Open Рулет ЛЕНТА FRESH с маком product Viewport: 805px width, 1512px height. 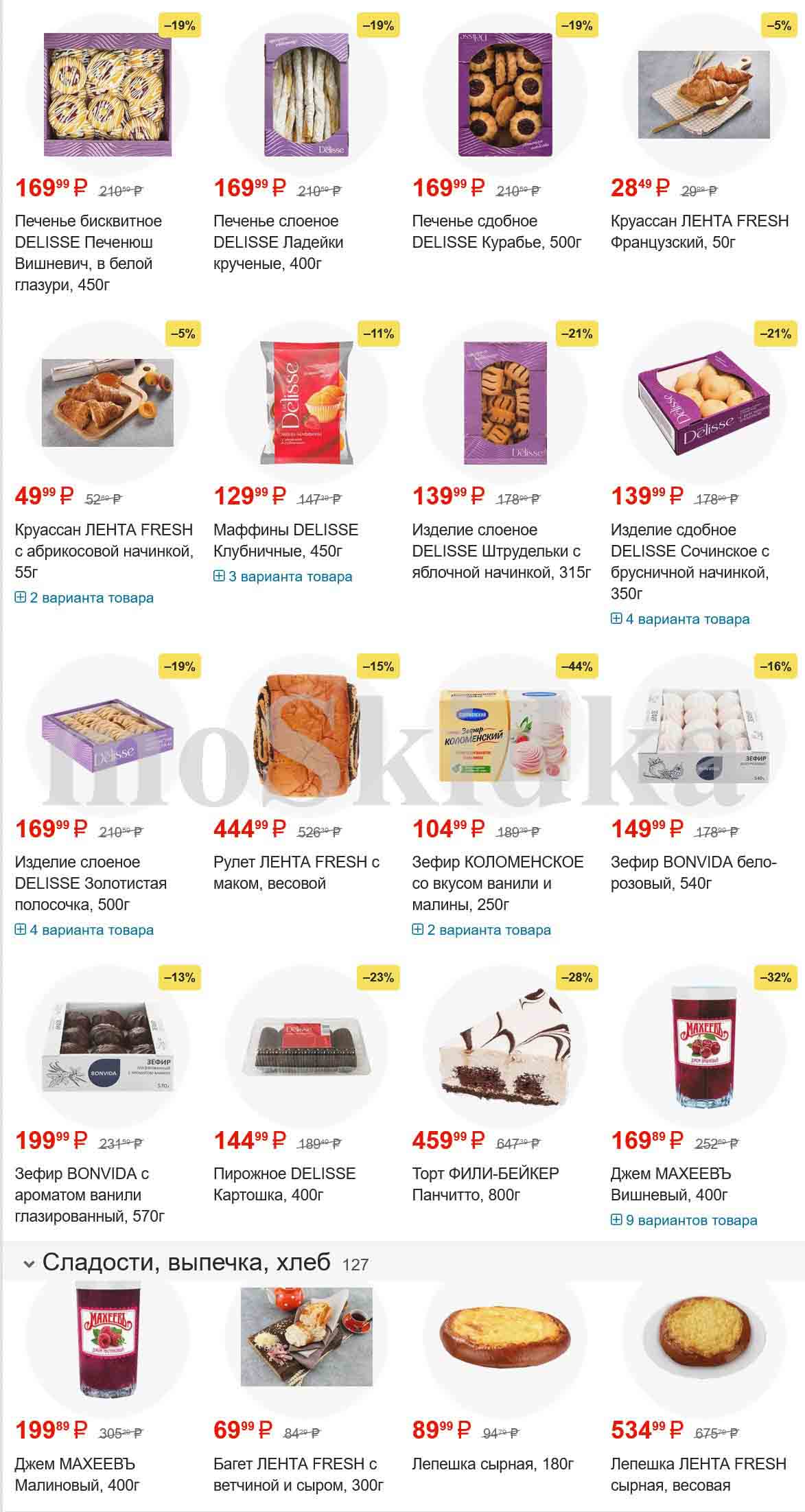(x=296, y=872)
